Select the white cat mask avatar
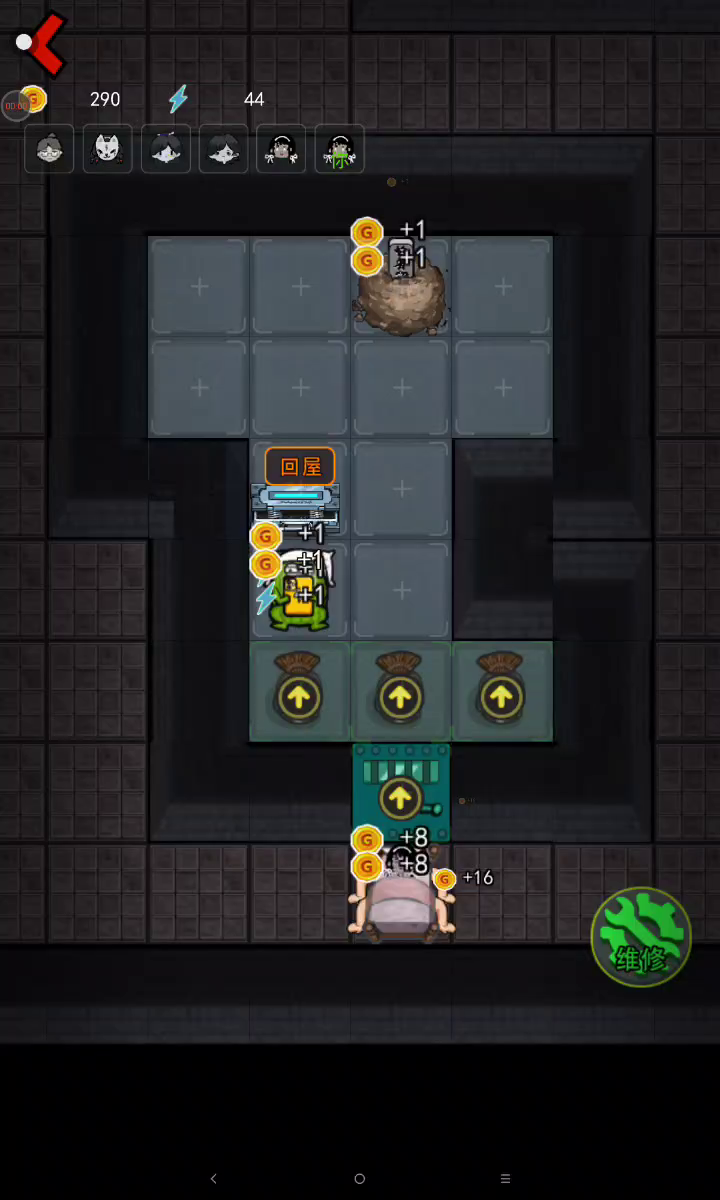Screen dimensions: 720x1200 tap(107, 149)
